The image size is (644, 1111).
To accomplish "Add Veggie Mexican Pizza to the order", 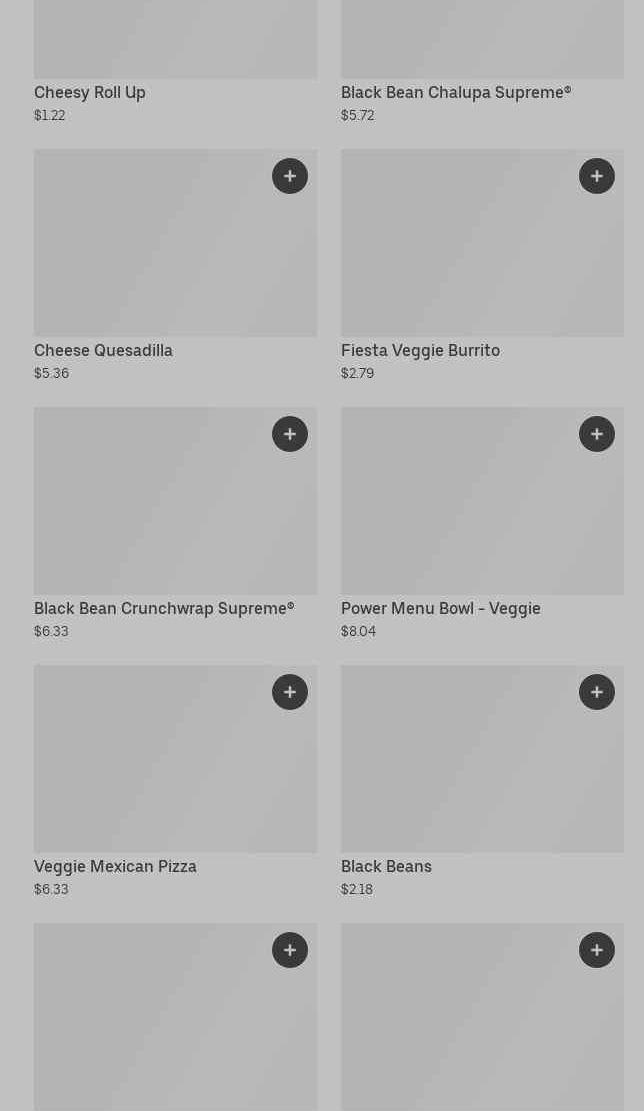I will click(x=290, y=692).
